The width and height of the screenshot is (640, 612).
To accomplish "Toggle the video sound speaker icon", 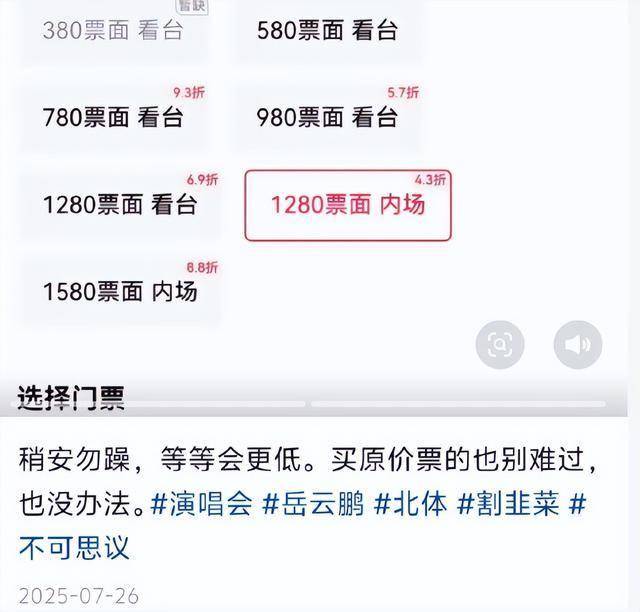I will pyautogui.click(x=577, y=345).
